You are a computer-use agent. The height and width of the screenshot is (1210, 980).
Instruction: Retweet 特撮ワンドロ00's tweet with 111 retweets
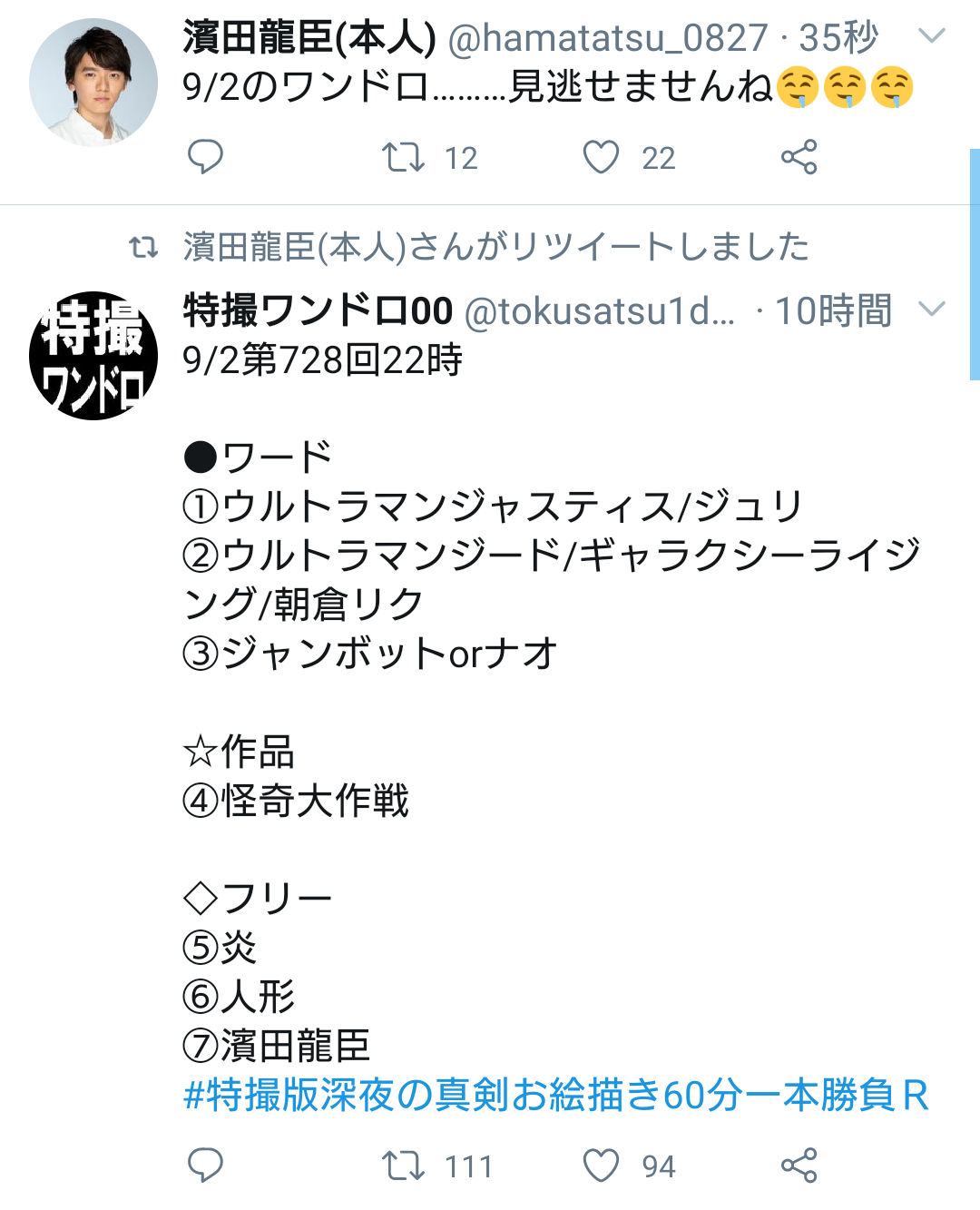(x=403, y=1166)
